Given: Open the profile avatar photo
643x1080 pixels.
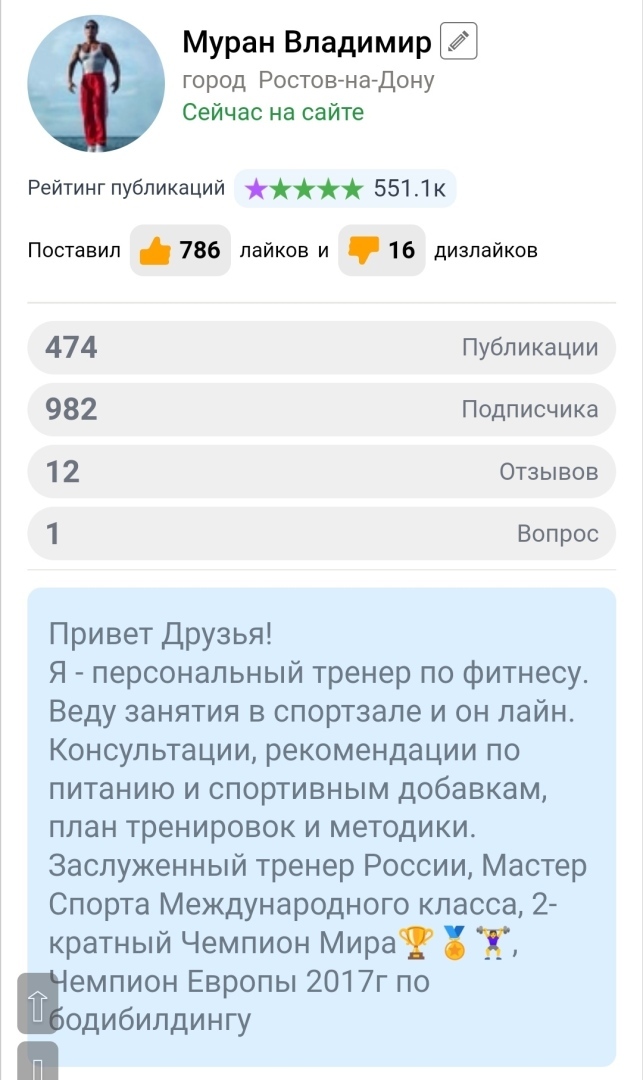Looking at the screenshot, I should (x=94, y=84).
